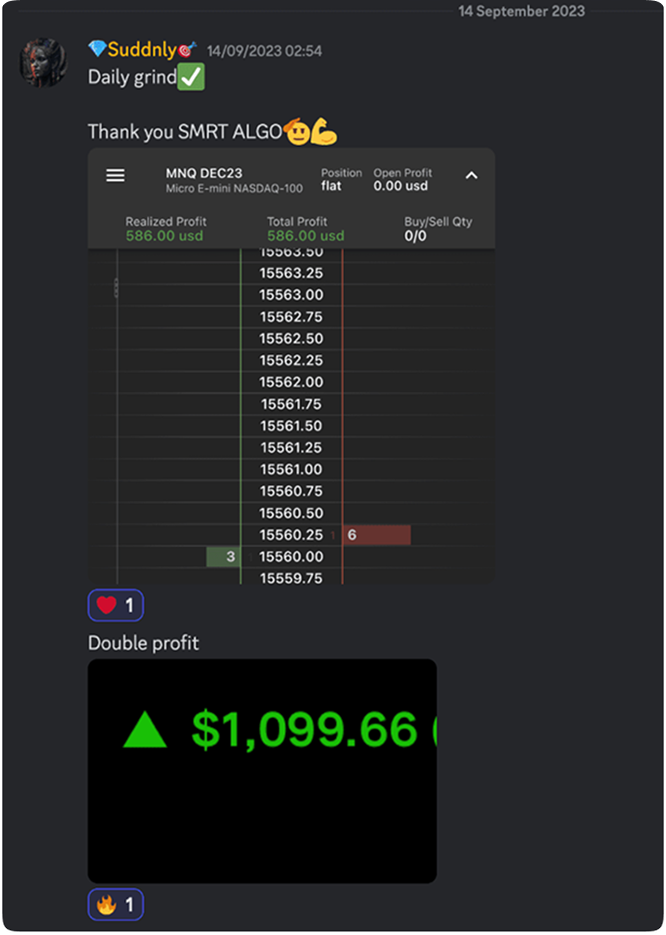Open the MNQ DEC23 trading screenshot attachment

click(291, 366)
